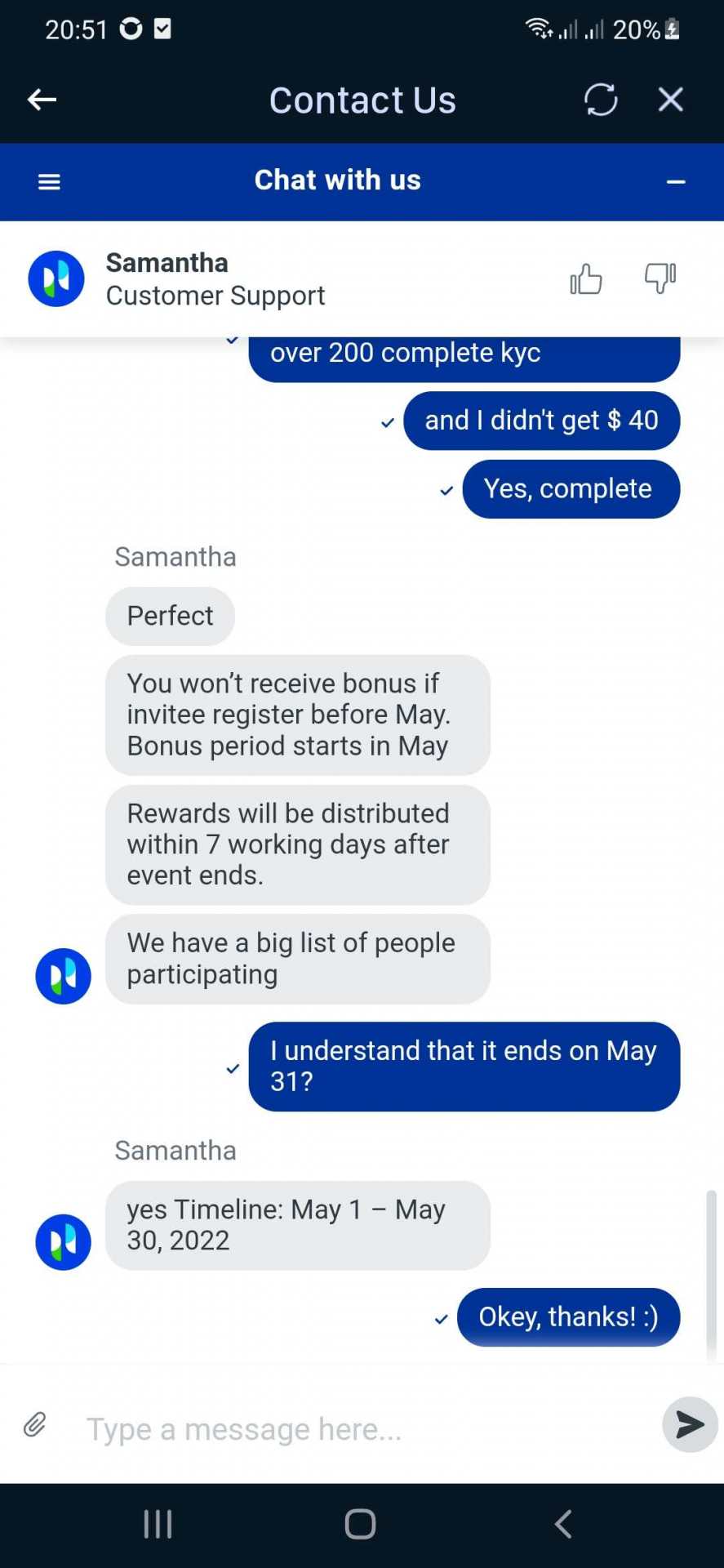Rate Samantha with a thumbs up
This screenshot has height=1568, width=724.
(586, 278)
